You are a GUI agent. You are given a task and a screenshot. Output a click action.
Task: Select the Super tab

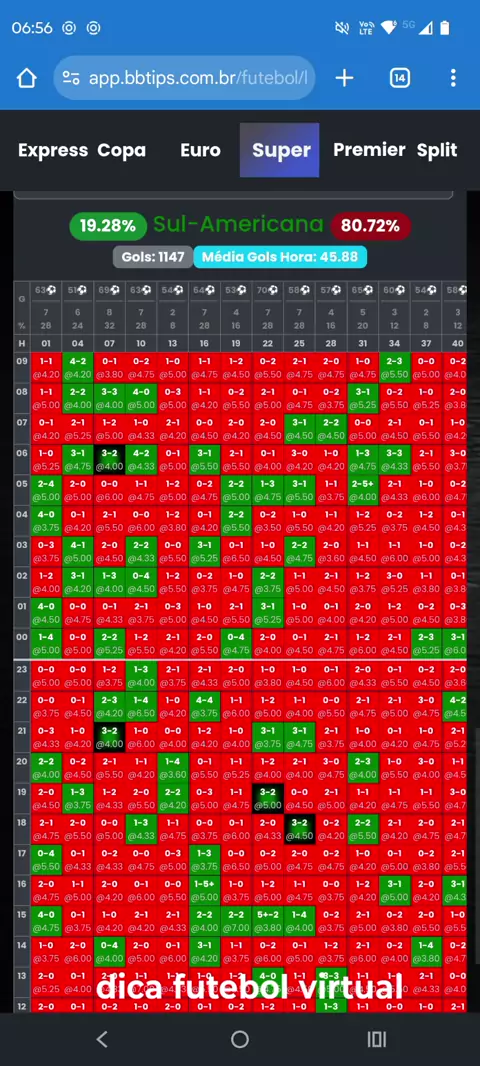(279, 150)
